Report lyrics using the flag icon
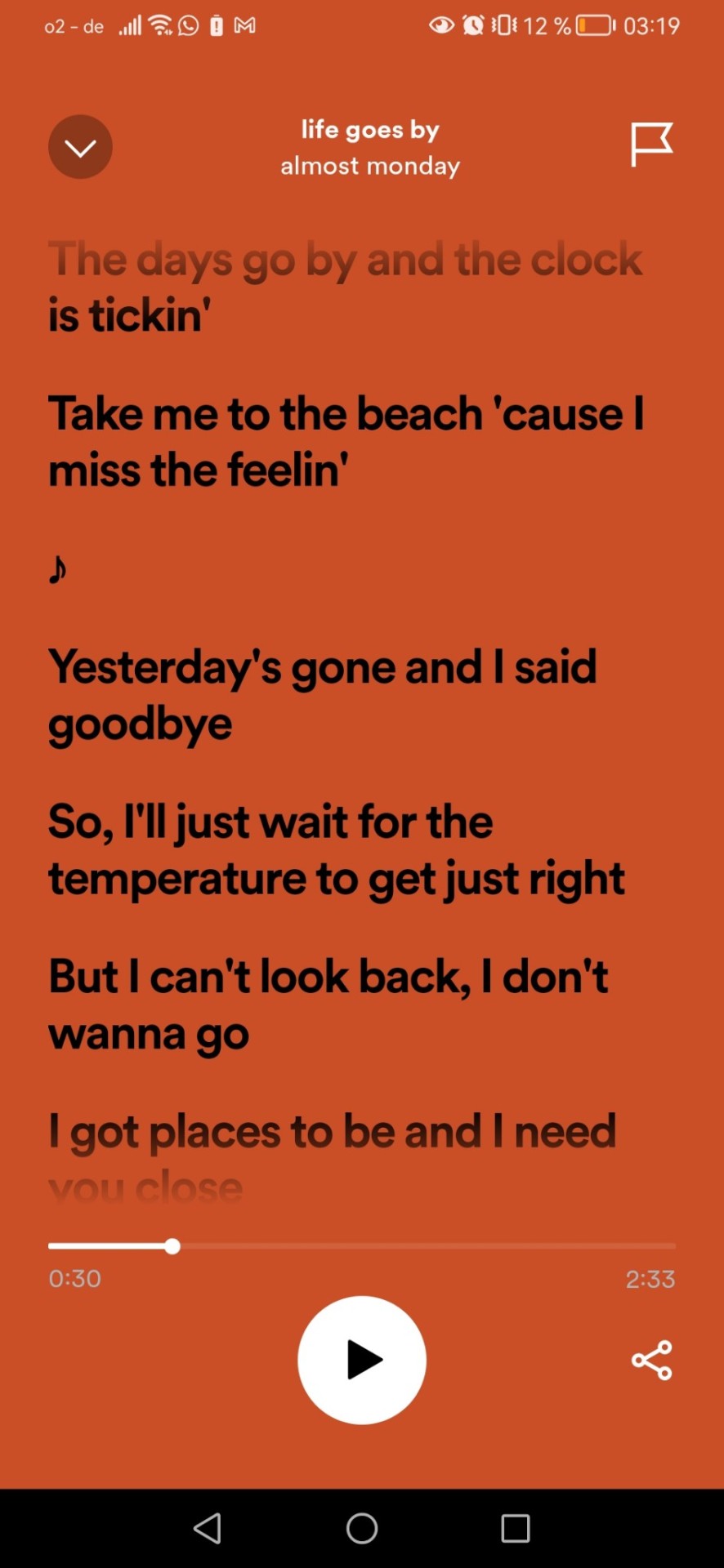724x1568 pixels. [651, 145]
